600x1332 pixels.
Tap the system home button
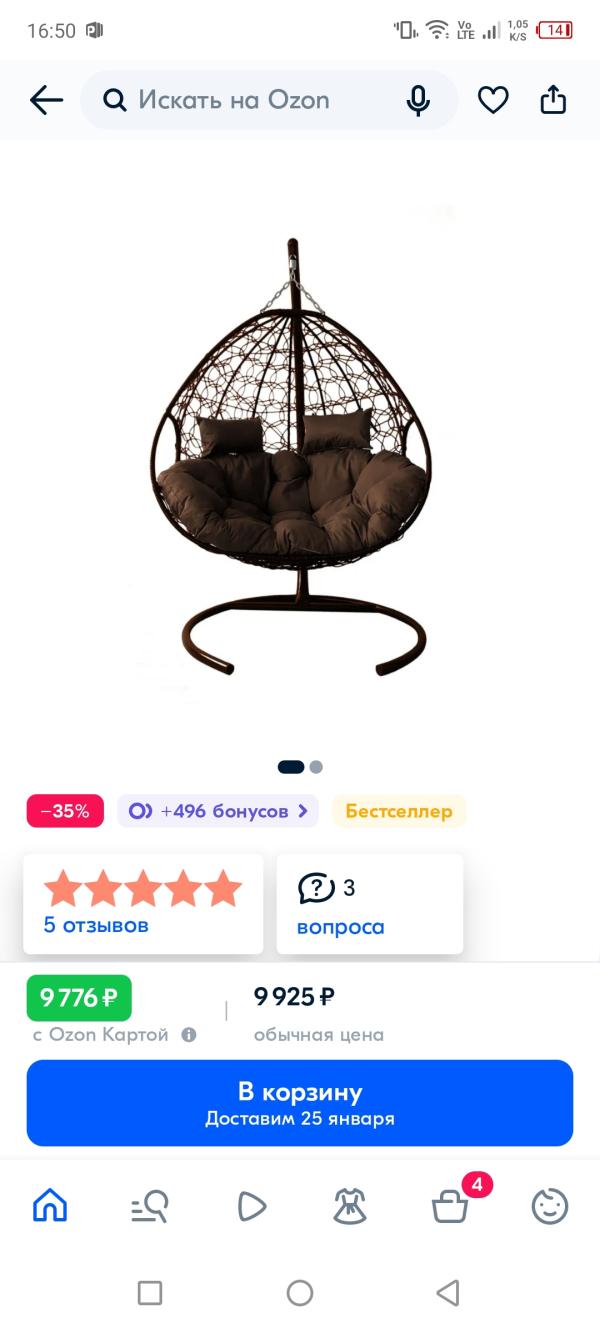coord(300,1293)
